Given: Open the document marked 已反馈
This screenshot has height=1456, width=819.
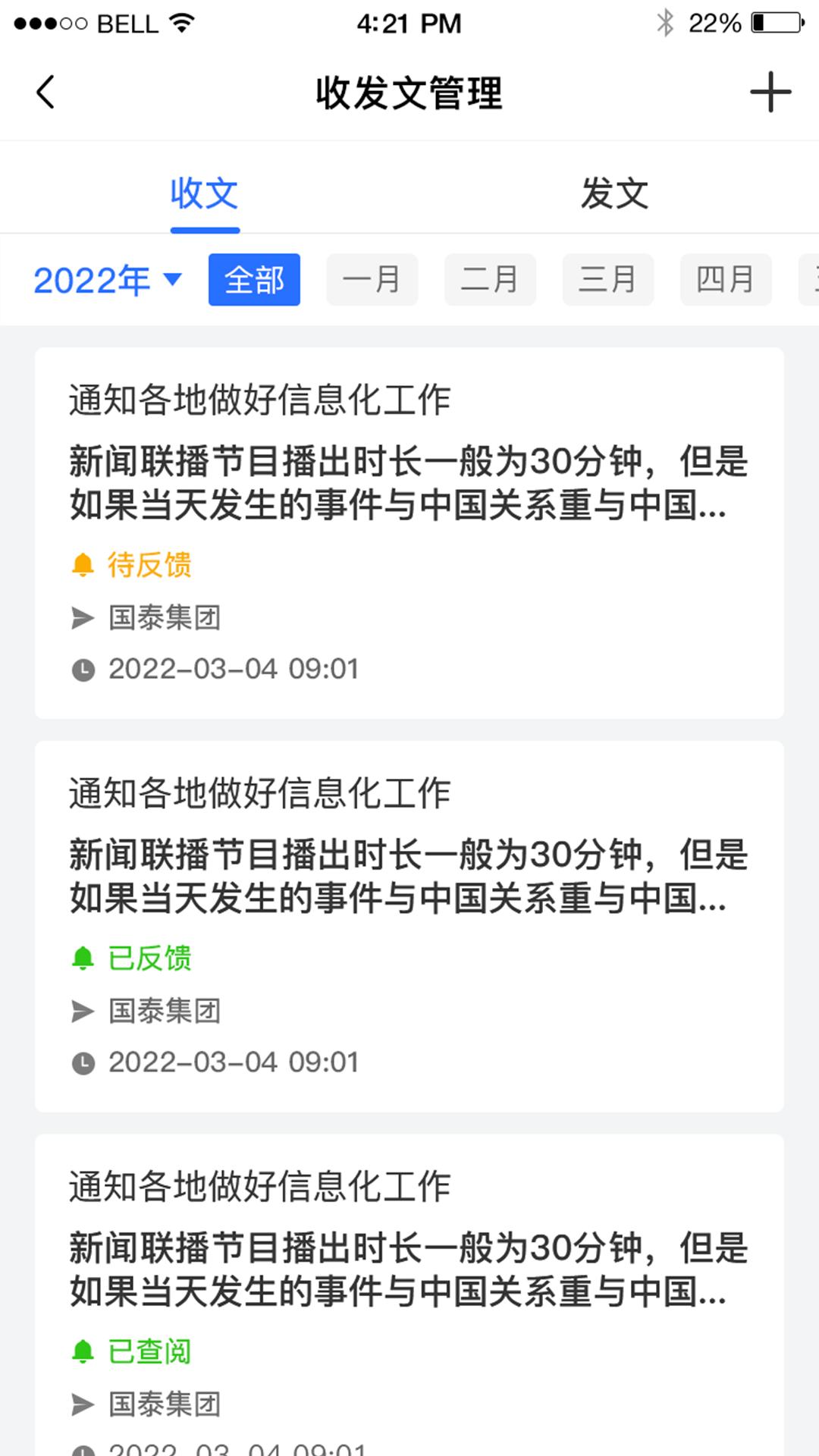Looking at the screenshot, I should (x=409, y=926).
